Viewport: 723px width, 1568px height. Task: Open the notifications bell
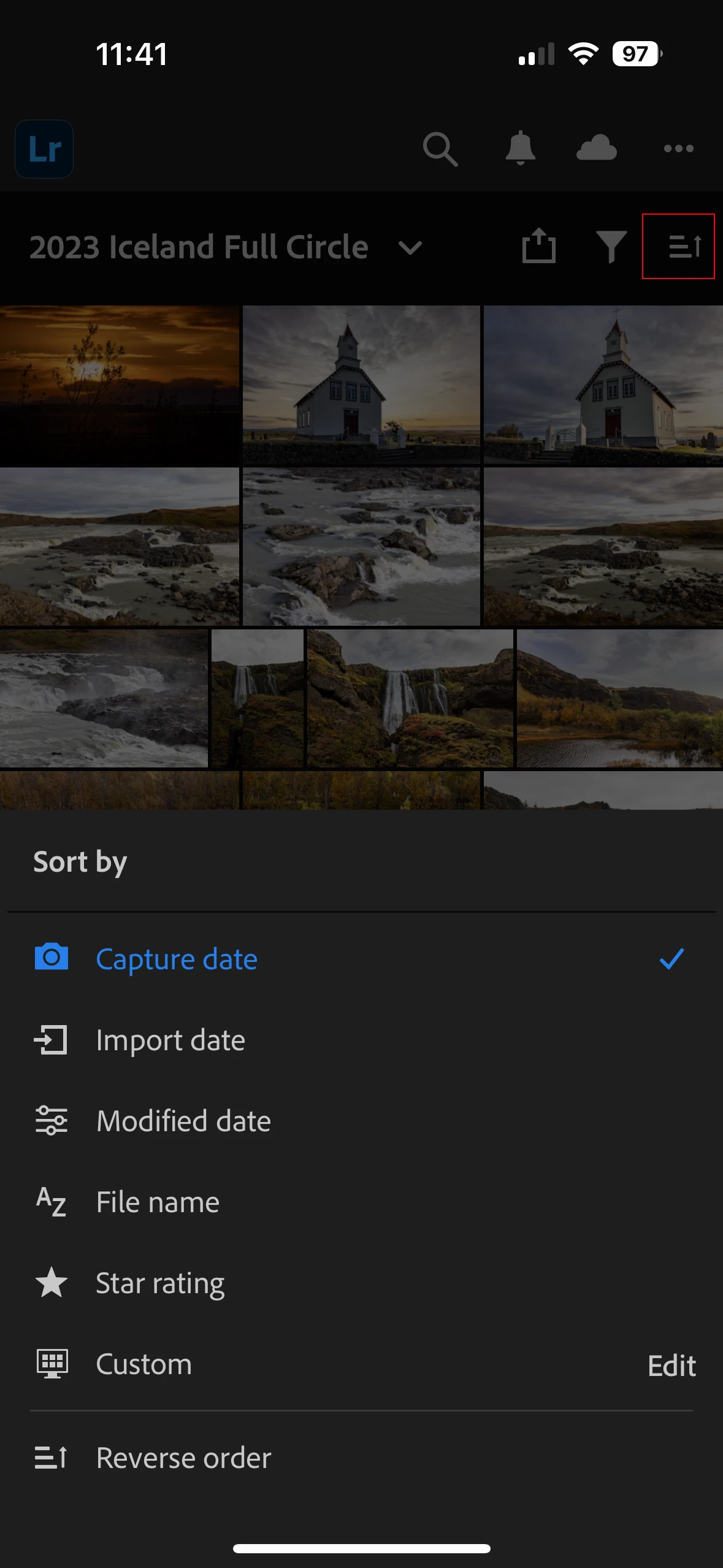(x=520, y=148)
